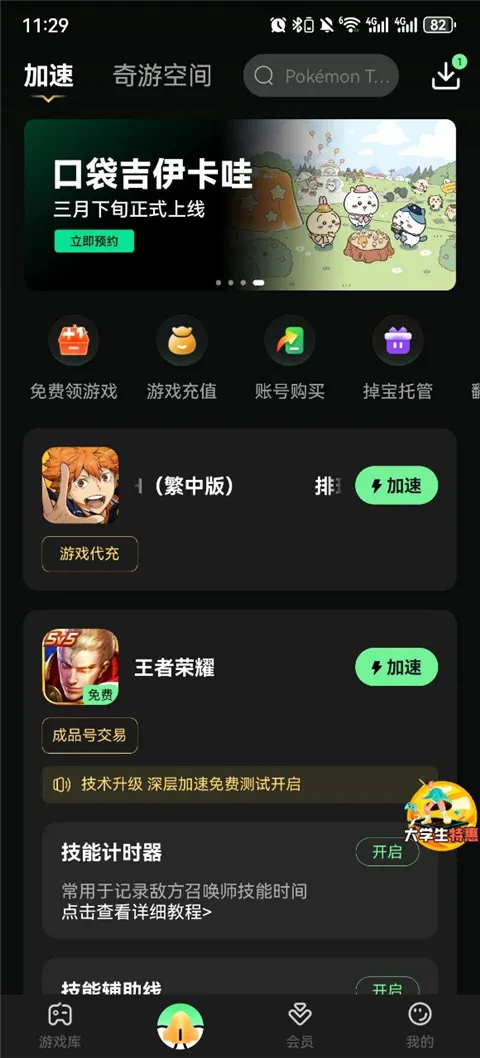Accelerate the 繁中版 game
Image resolution: width=480 pixels, height=1058 pixels.
(x=396, y=485)
